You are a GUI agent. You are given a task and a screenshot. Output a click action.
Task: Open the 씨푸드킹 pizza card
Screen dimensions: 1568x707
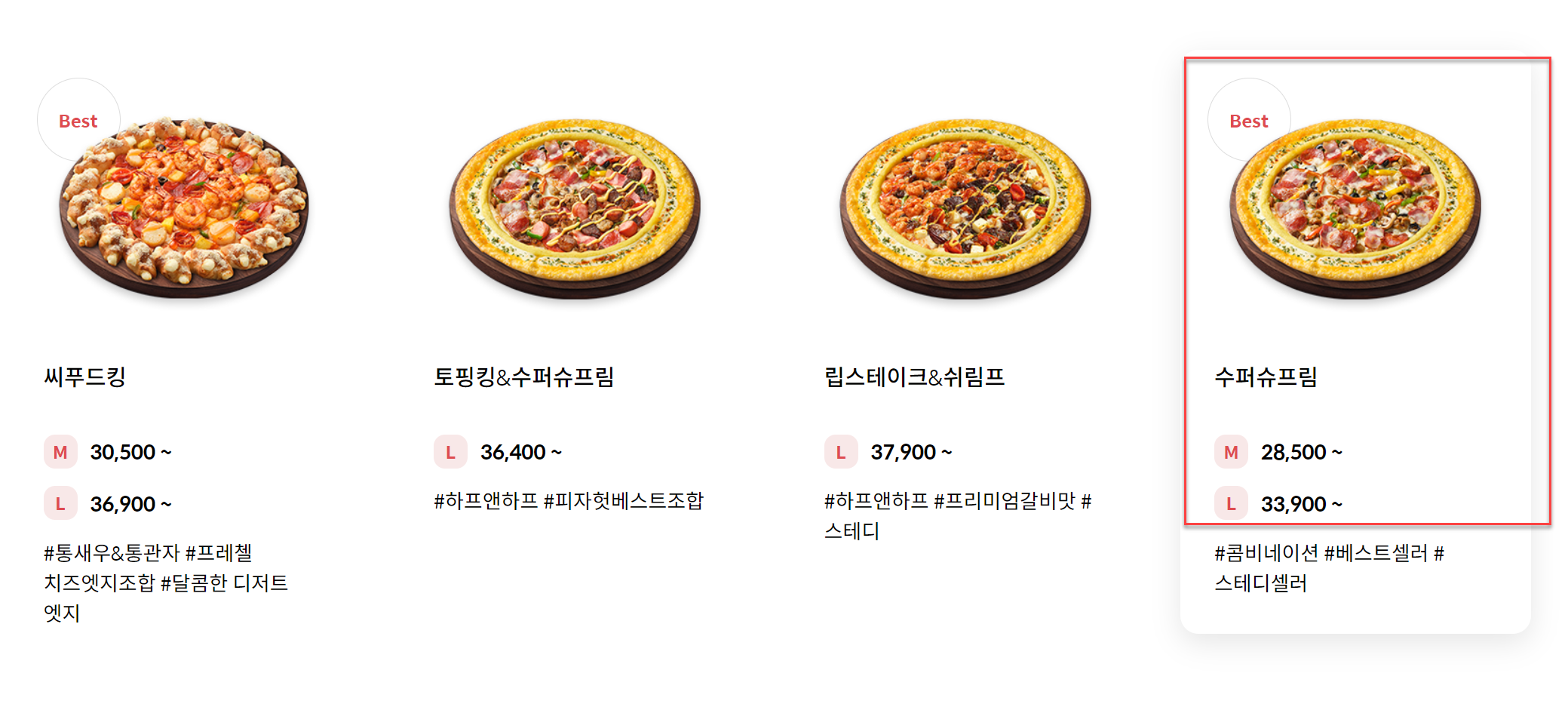pos(184,207)
